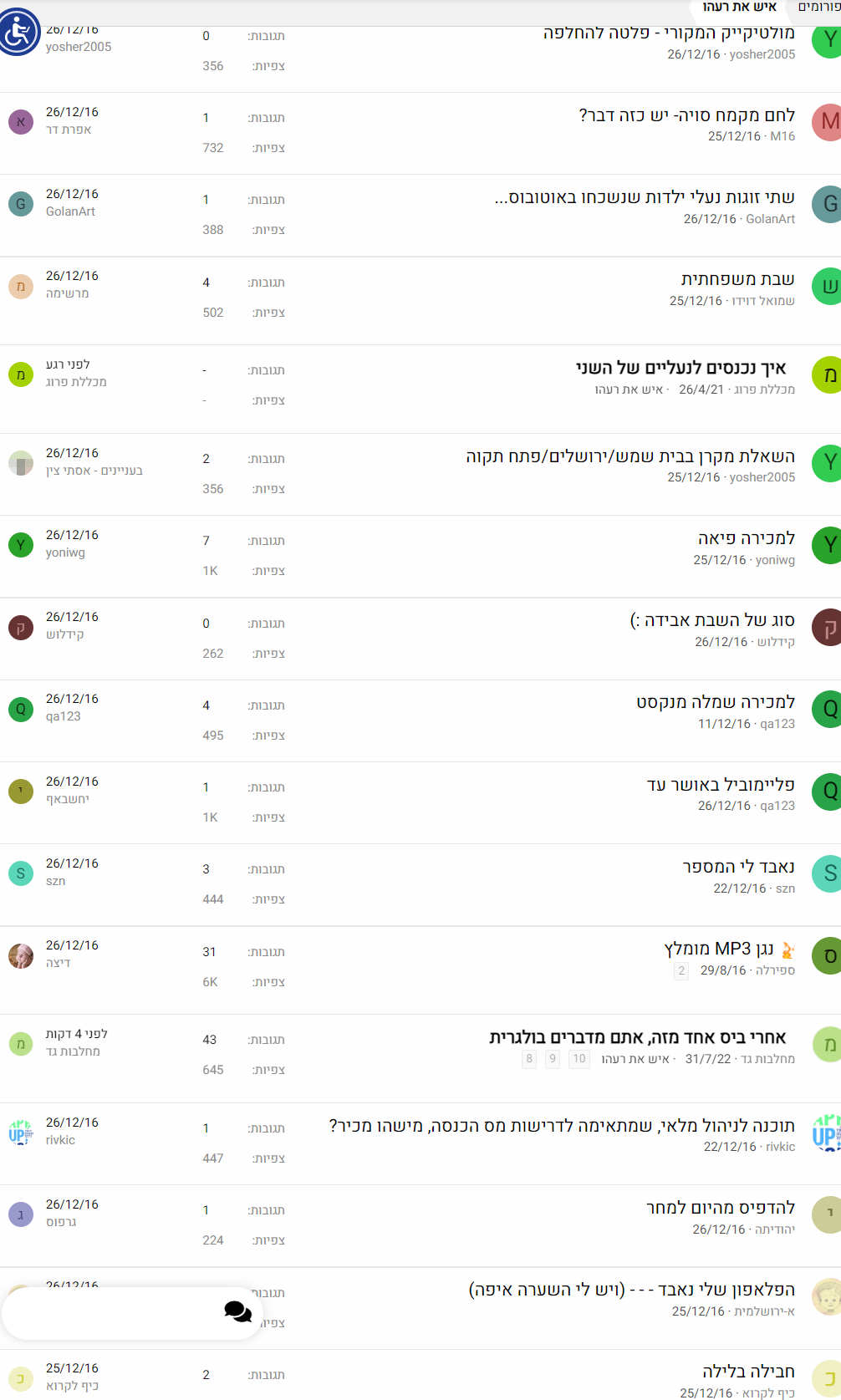Open the chat bubble widget

pos(237,1312)
